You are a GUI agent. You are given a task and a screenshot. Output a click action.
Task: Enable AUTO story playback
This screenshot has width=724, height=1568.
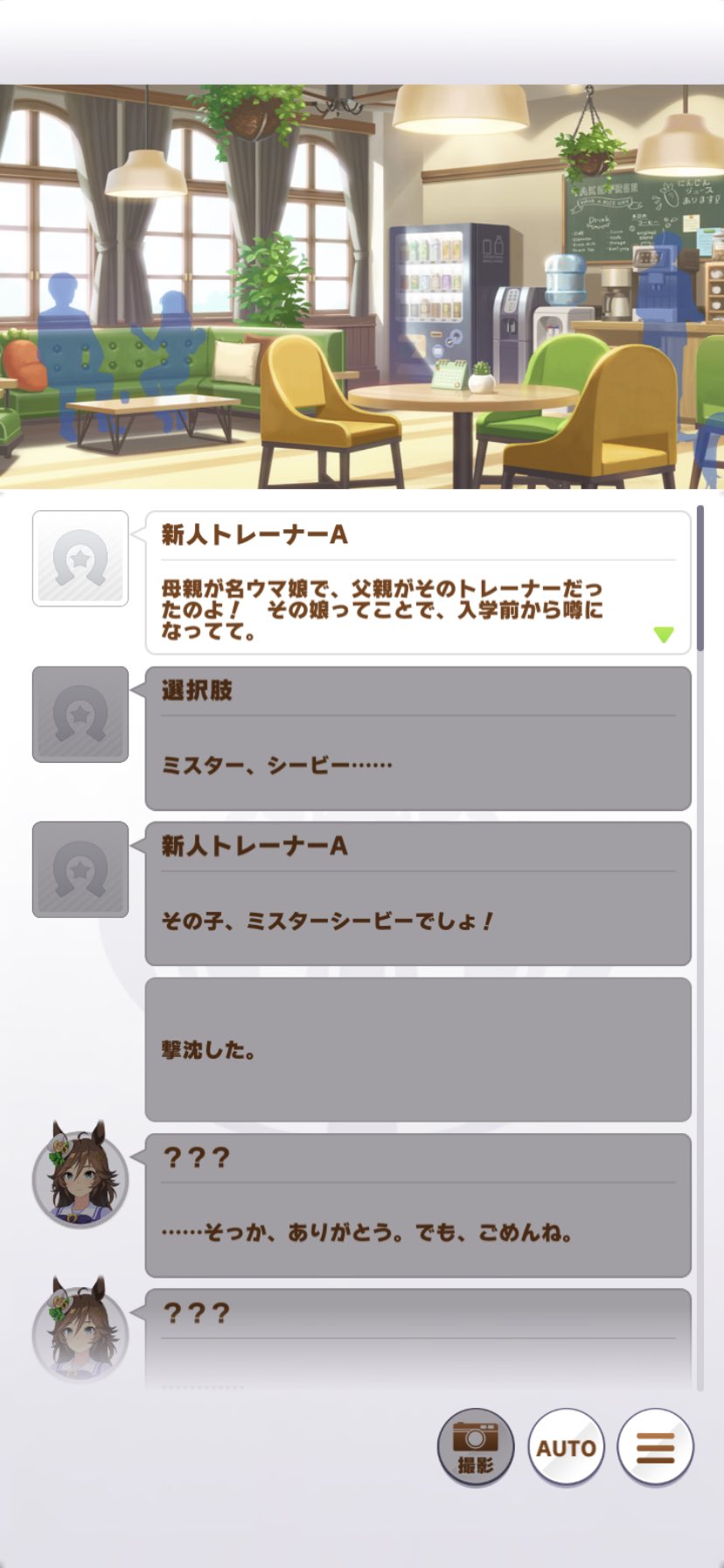[x=566, y=1447]
